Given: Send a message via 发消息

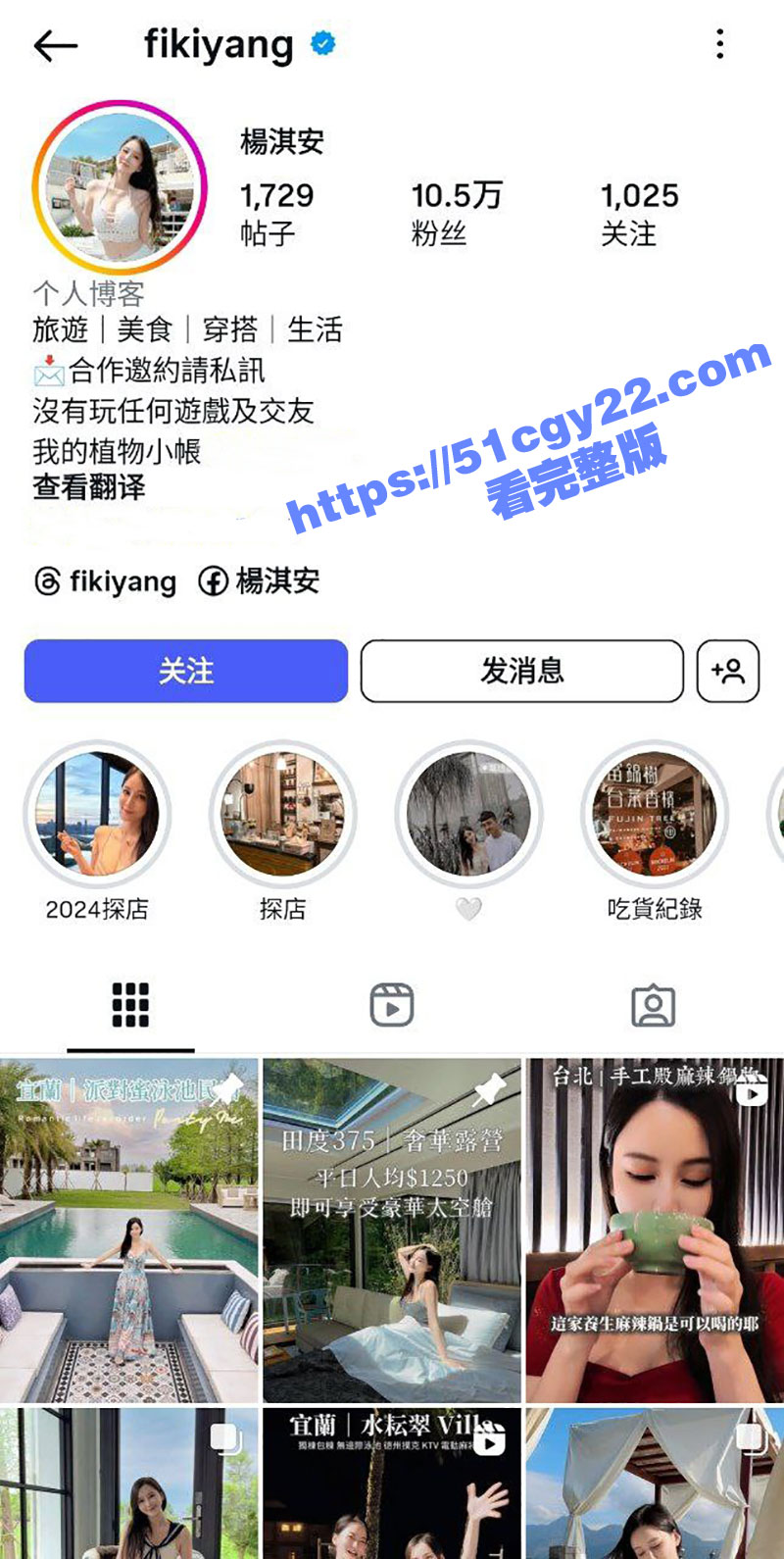Looking at the screenshot, I should tap(521, 671).
